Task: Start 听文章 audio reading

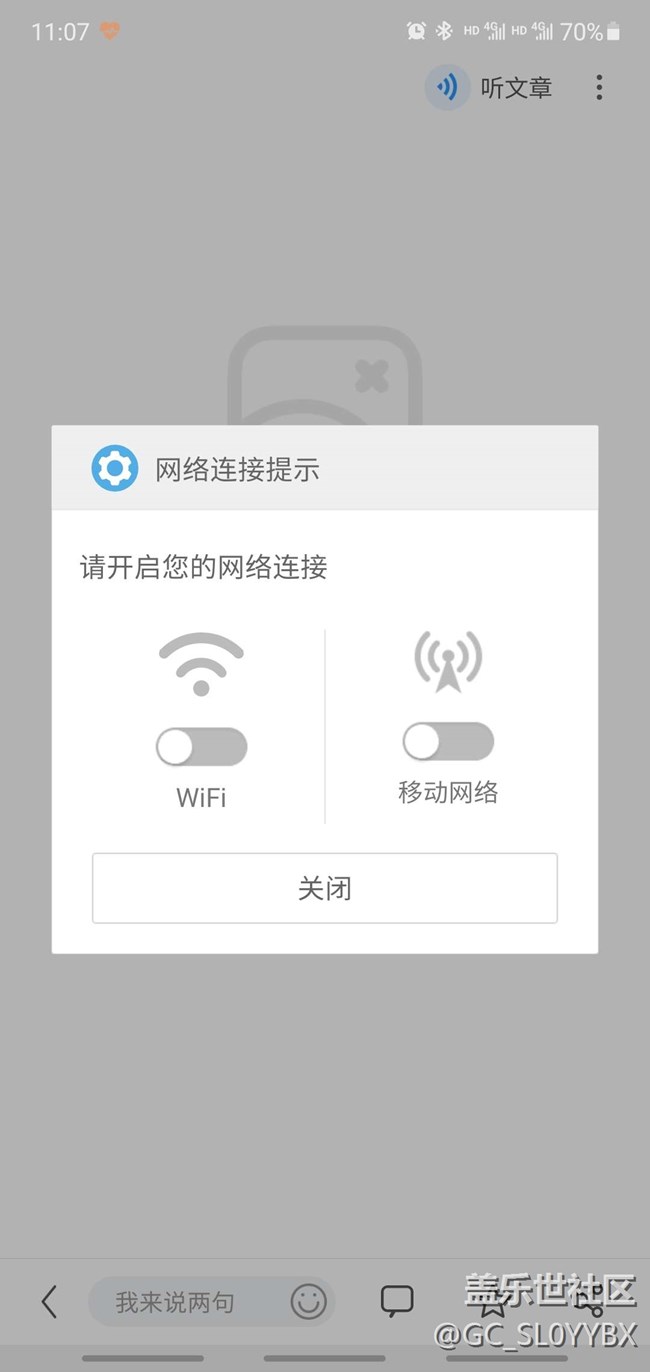Action: pos(490,88)
